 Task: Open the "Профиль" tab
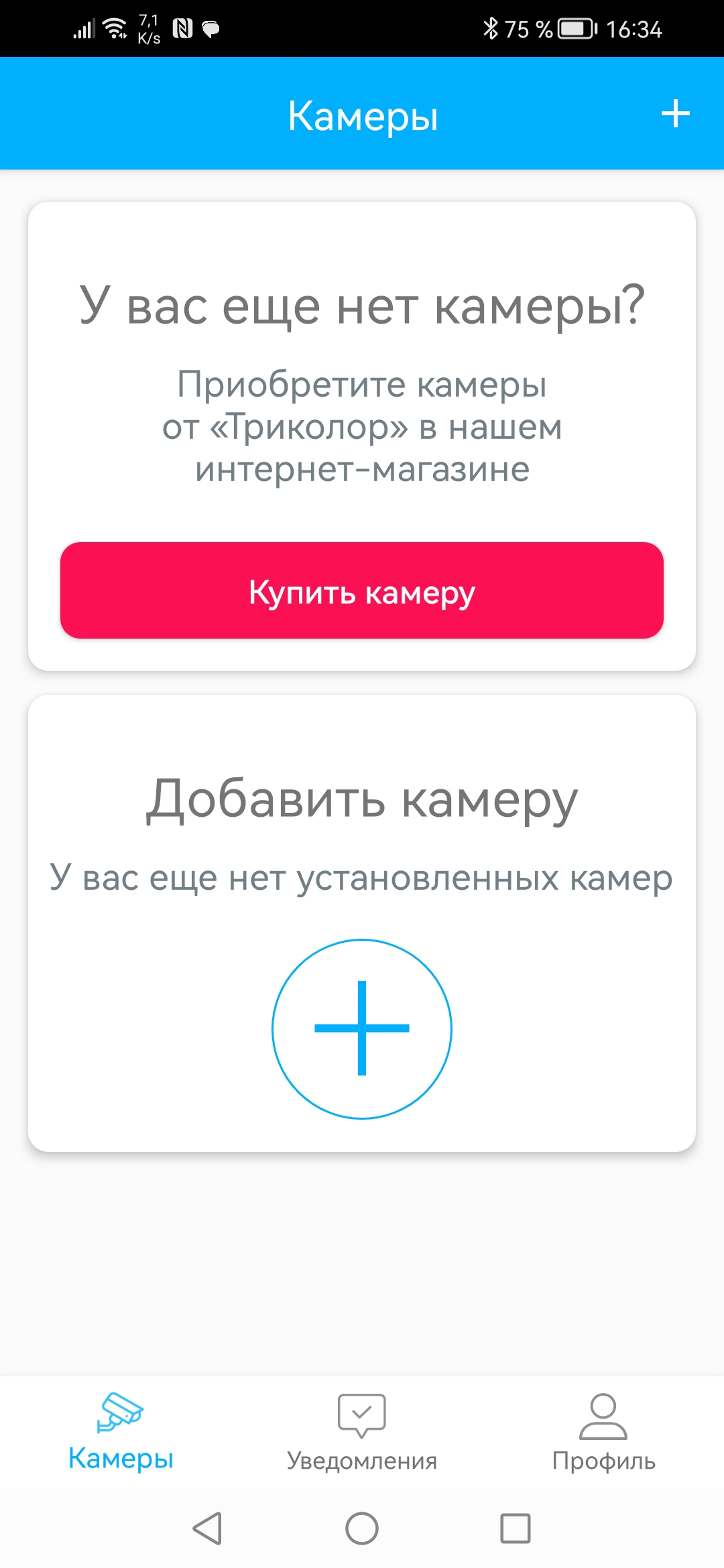click(603, 1433)
